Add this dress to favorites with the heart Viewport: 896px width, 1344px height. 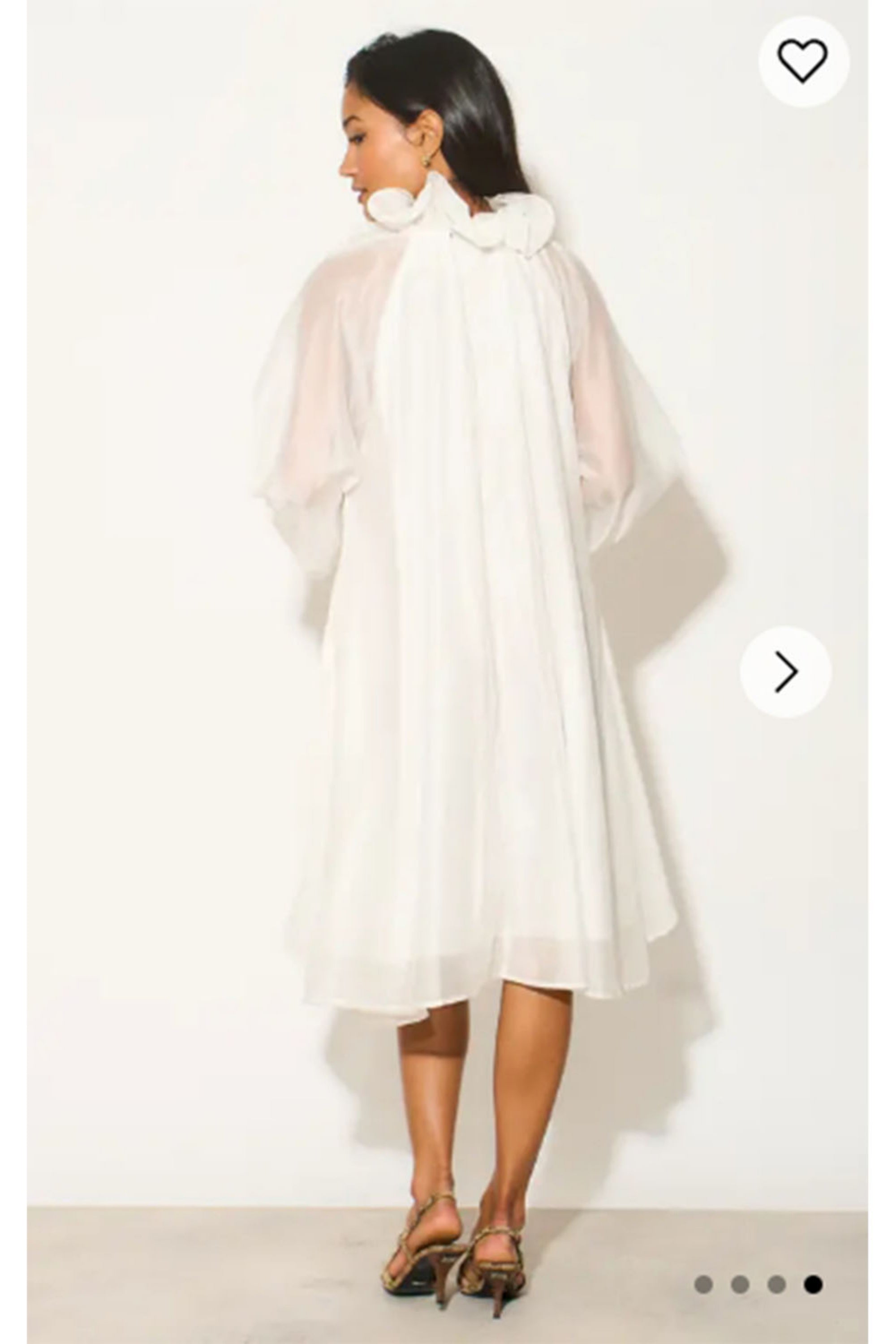pyautogui.click(x=803, y=60)
